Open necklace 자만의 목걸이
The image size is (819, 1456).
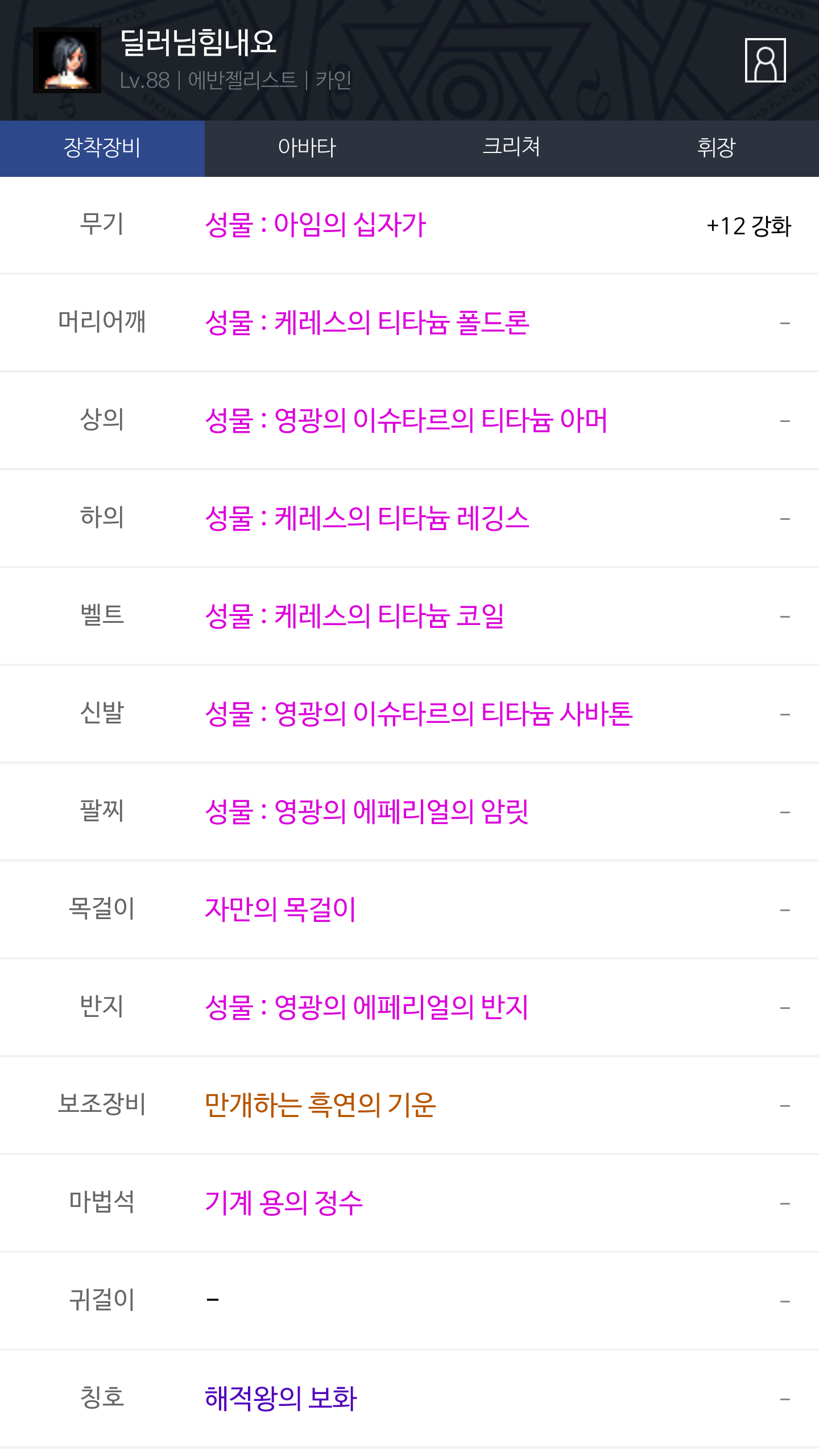tap(280, 909)
